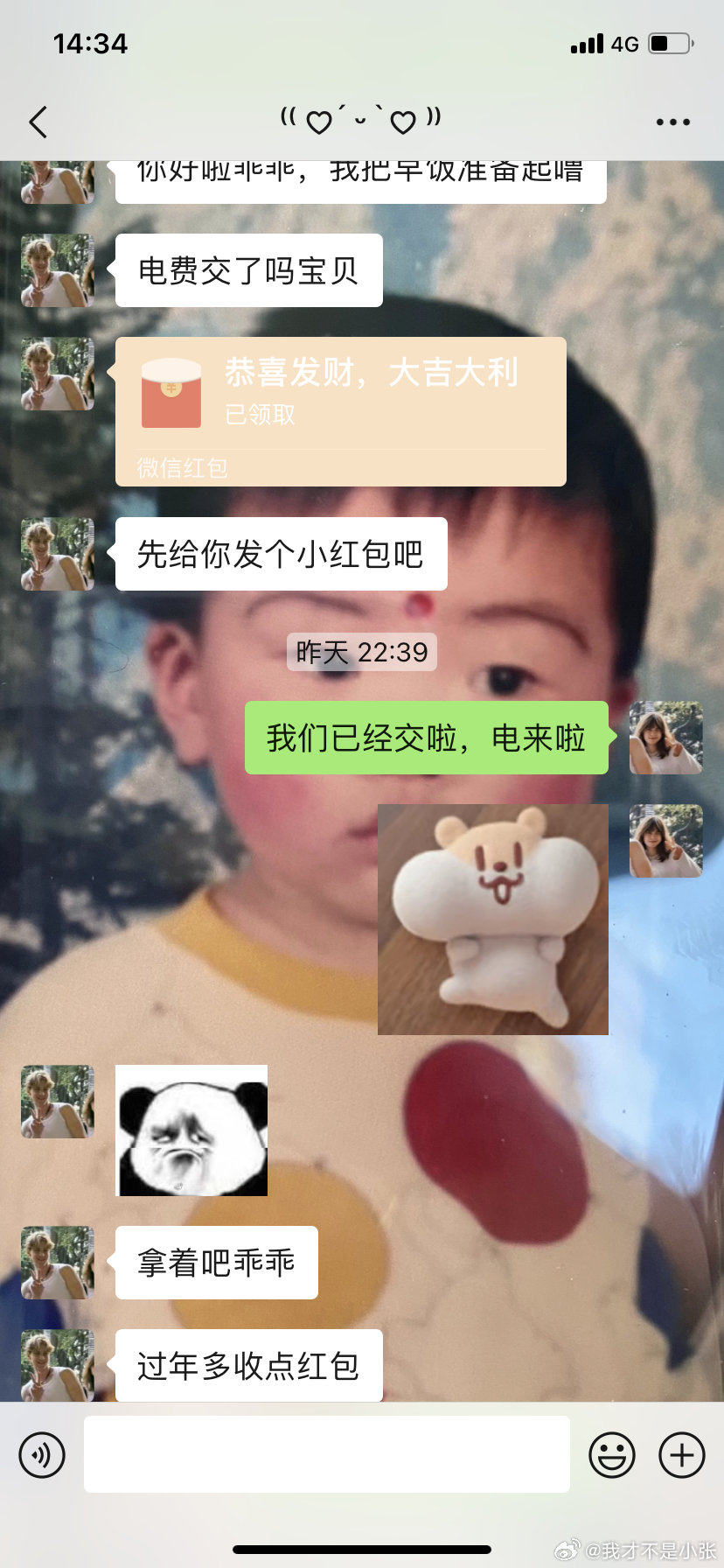View the plush hamster photo
Image resolution: width=724 pixels, height=1568 pixels.
[492, 920]
